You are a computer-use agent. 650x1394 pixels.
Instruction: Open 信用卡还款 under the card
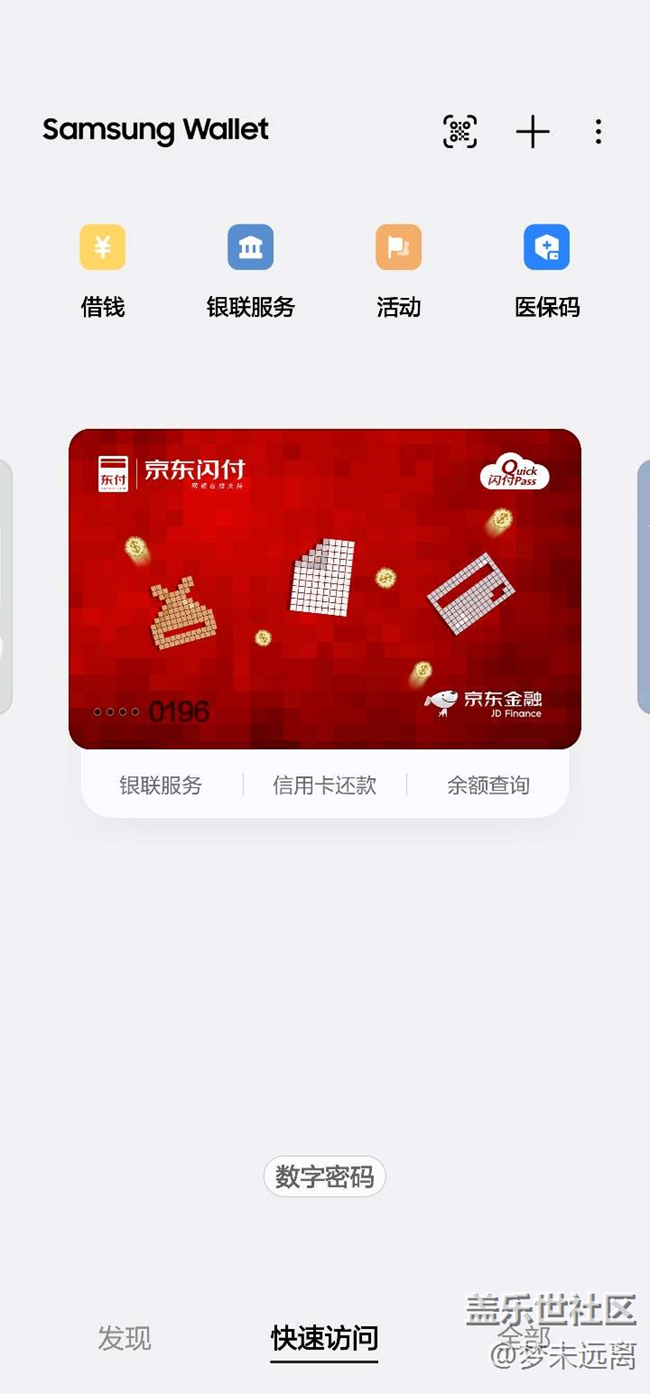pos(324,785)
